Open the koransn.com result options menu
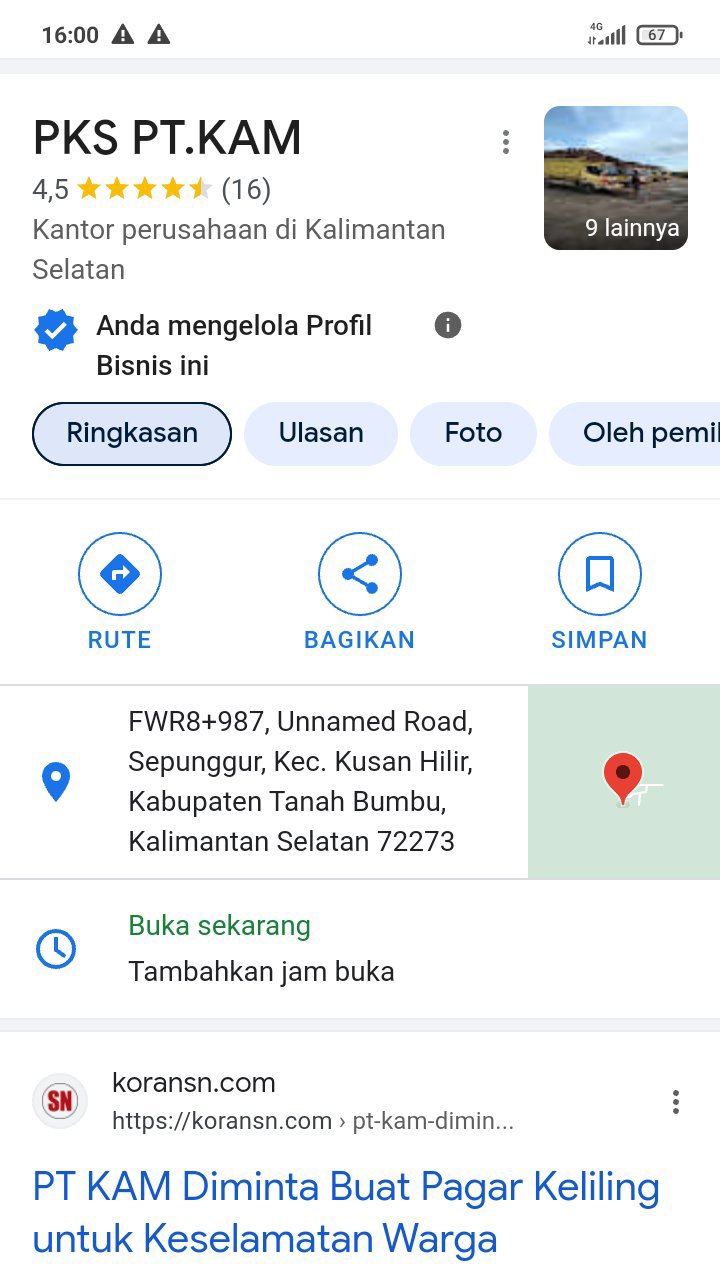This screenshot has height=1280, width=720. pos(676,1102)
